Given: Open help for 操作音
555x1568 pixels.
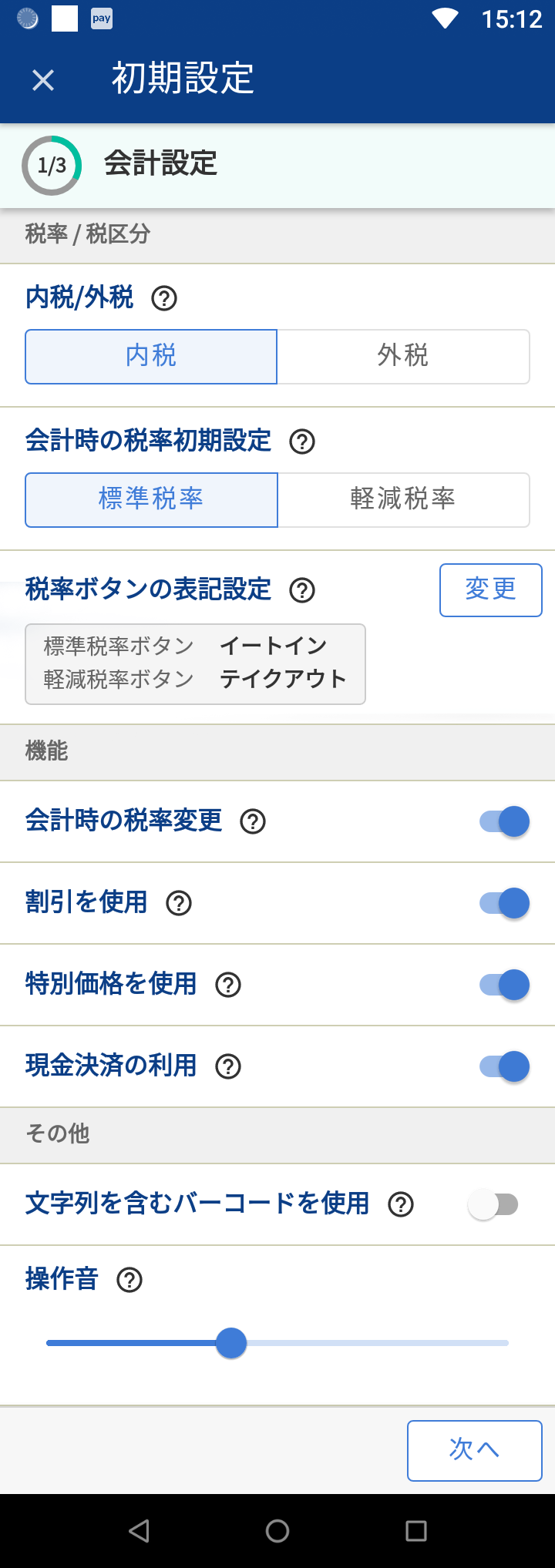Looking at the screenshot, I should coord(129,1280).
